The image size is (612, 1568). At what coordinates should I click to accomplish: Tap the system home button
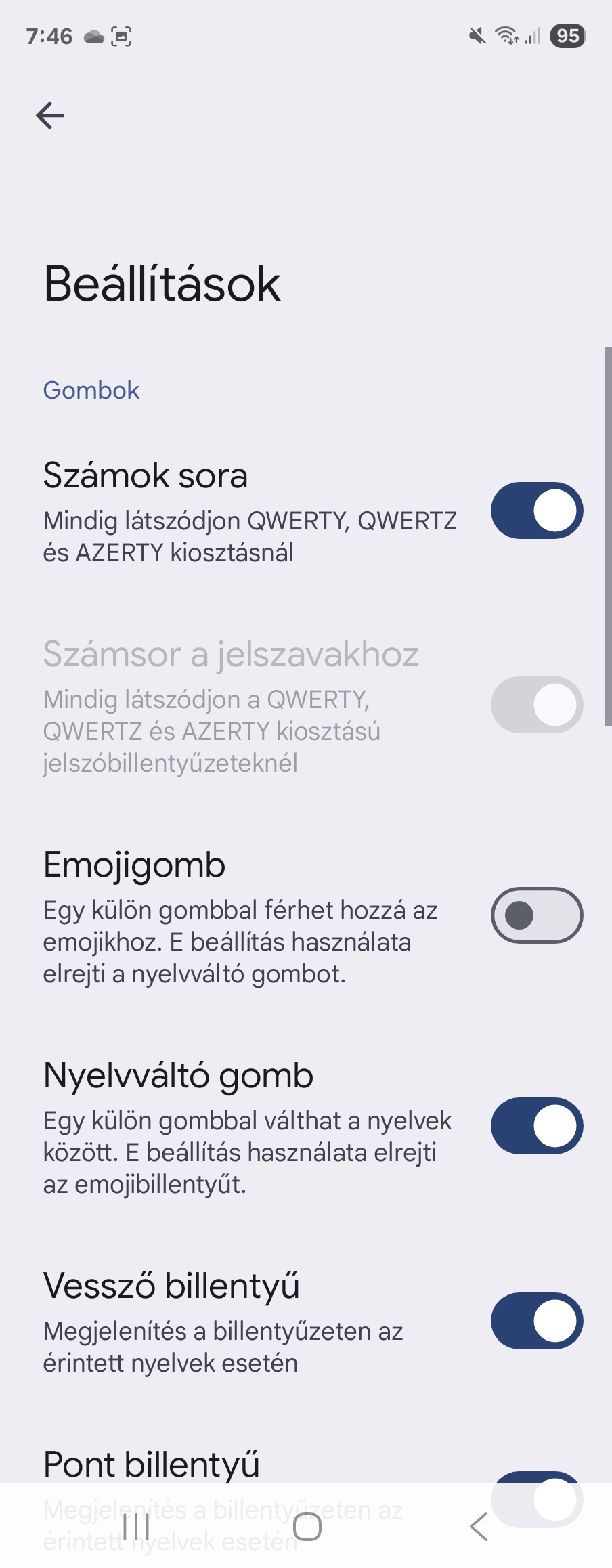tap(307, 1527)
